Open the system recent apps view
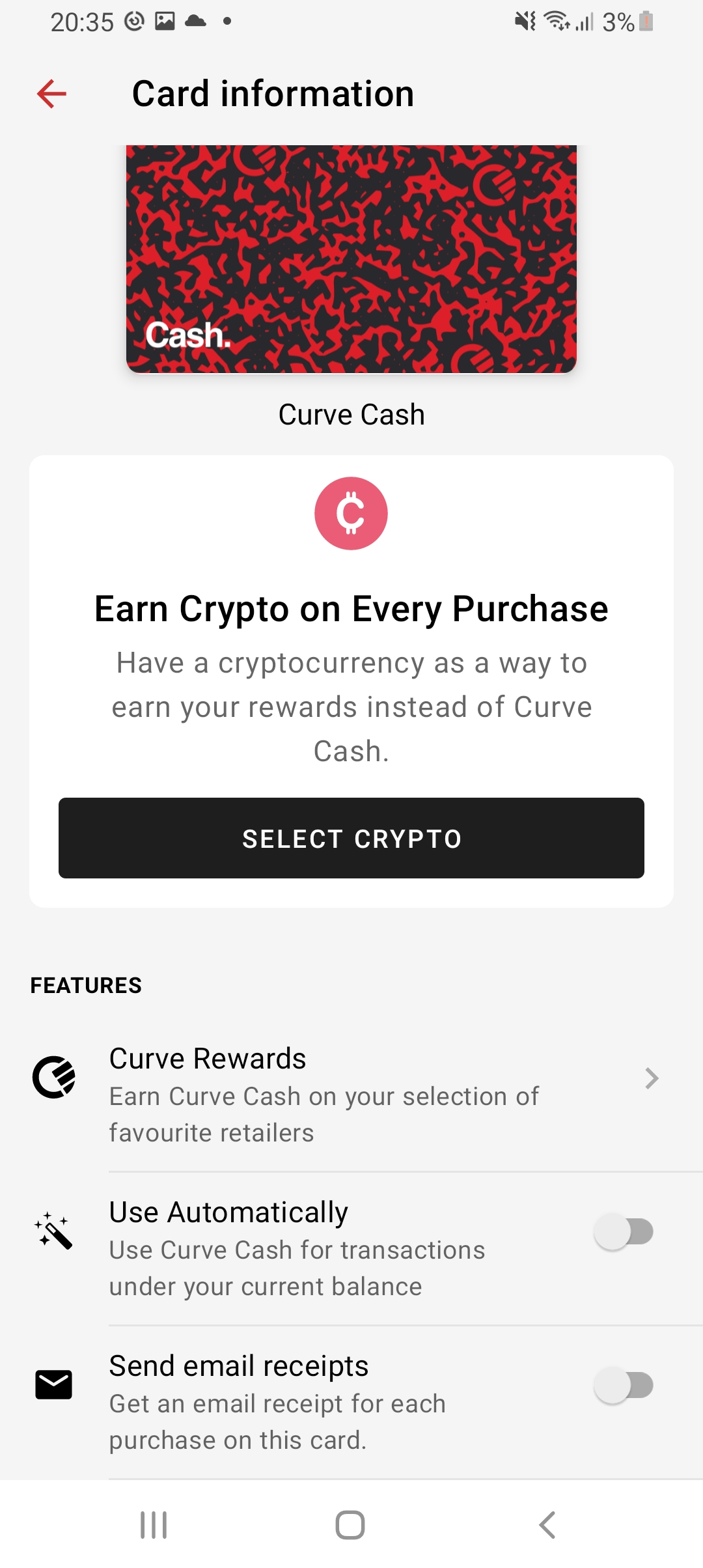Screen dimensions: 703x1568 pos(154,1525)
